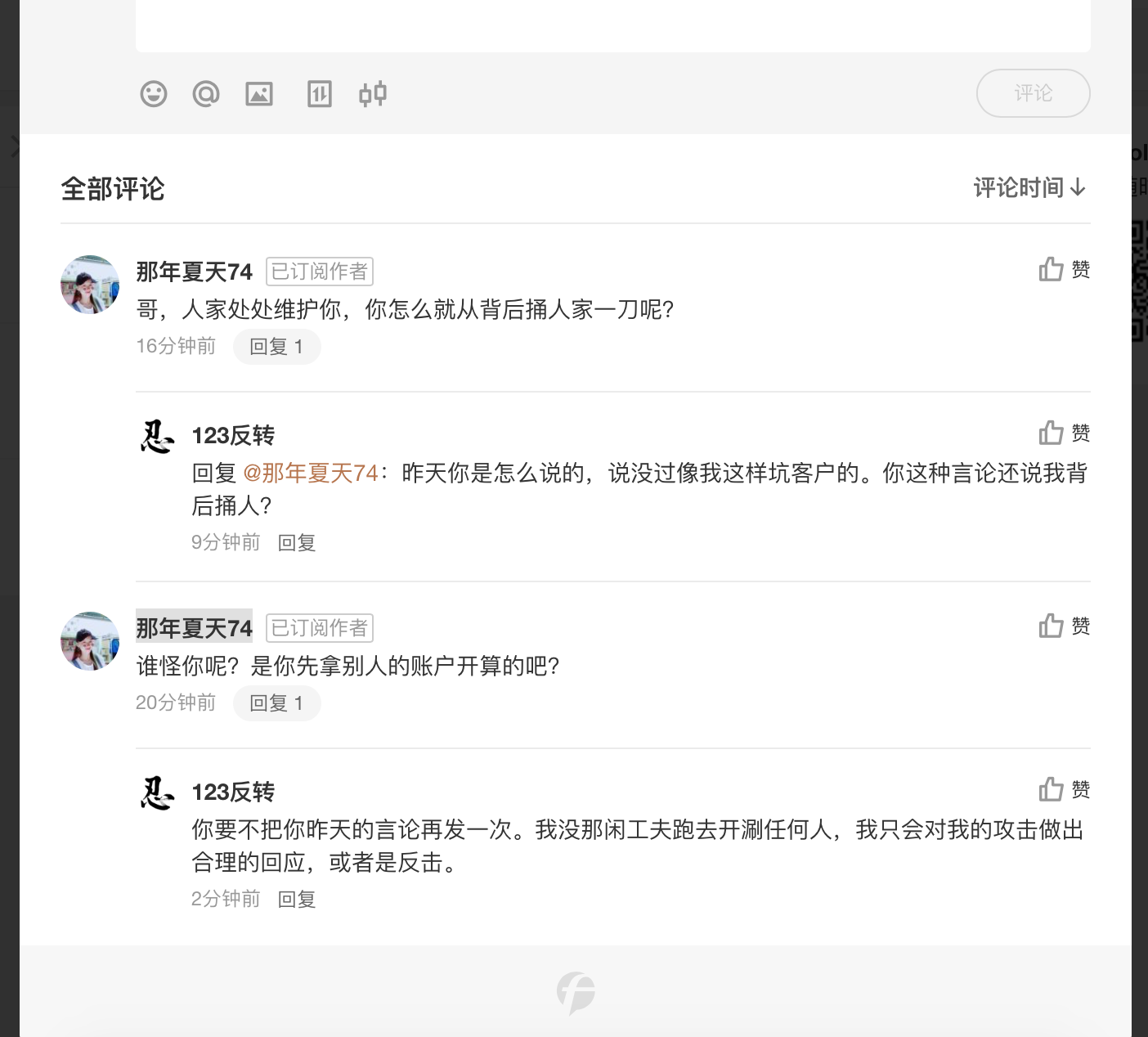Reply to 123反转's 2分钟前 comment

pos(297,900)
